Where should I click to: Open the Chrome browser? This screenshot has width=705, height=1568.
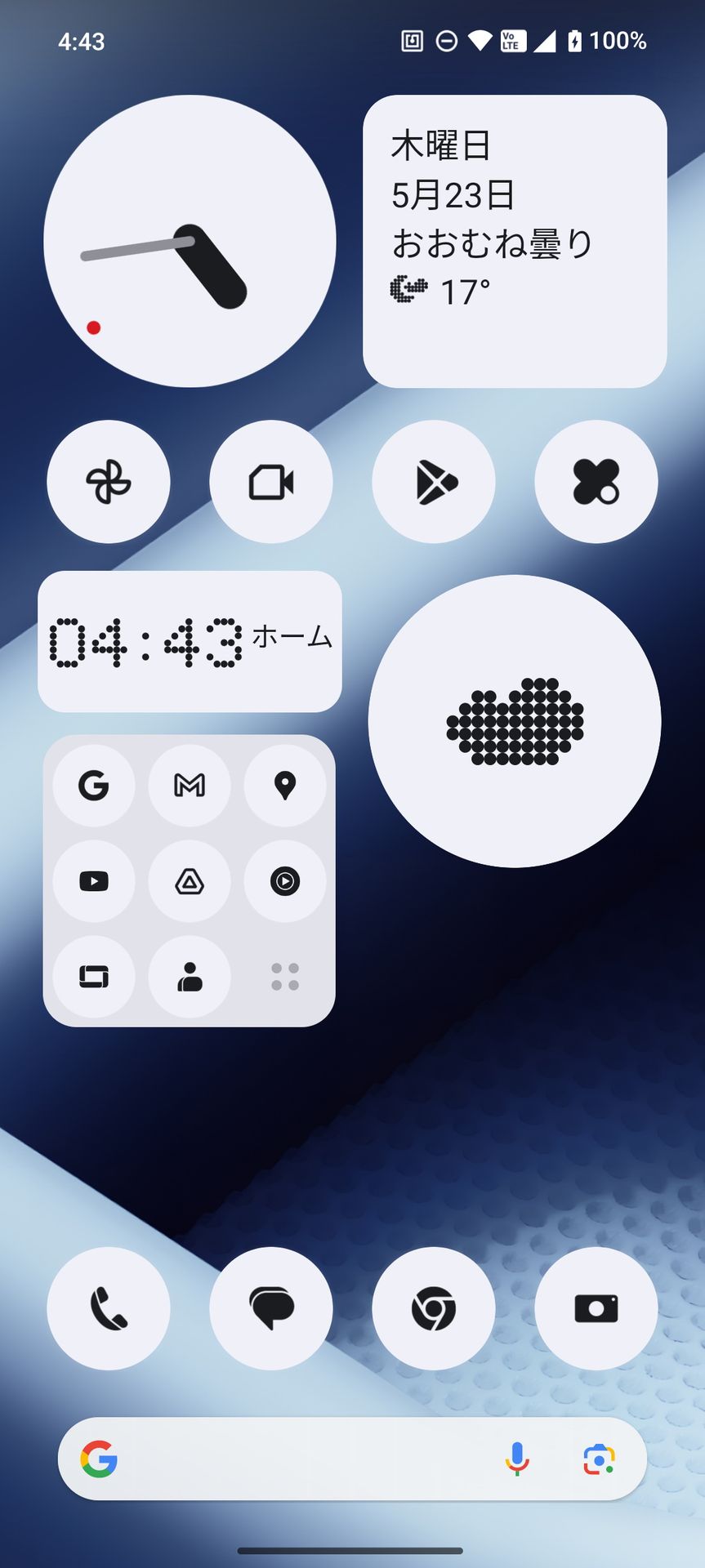pos(434,1308)
